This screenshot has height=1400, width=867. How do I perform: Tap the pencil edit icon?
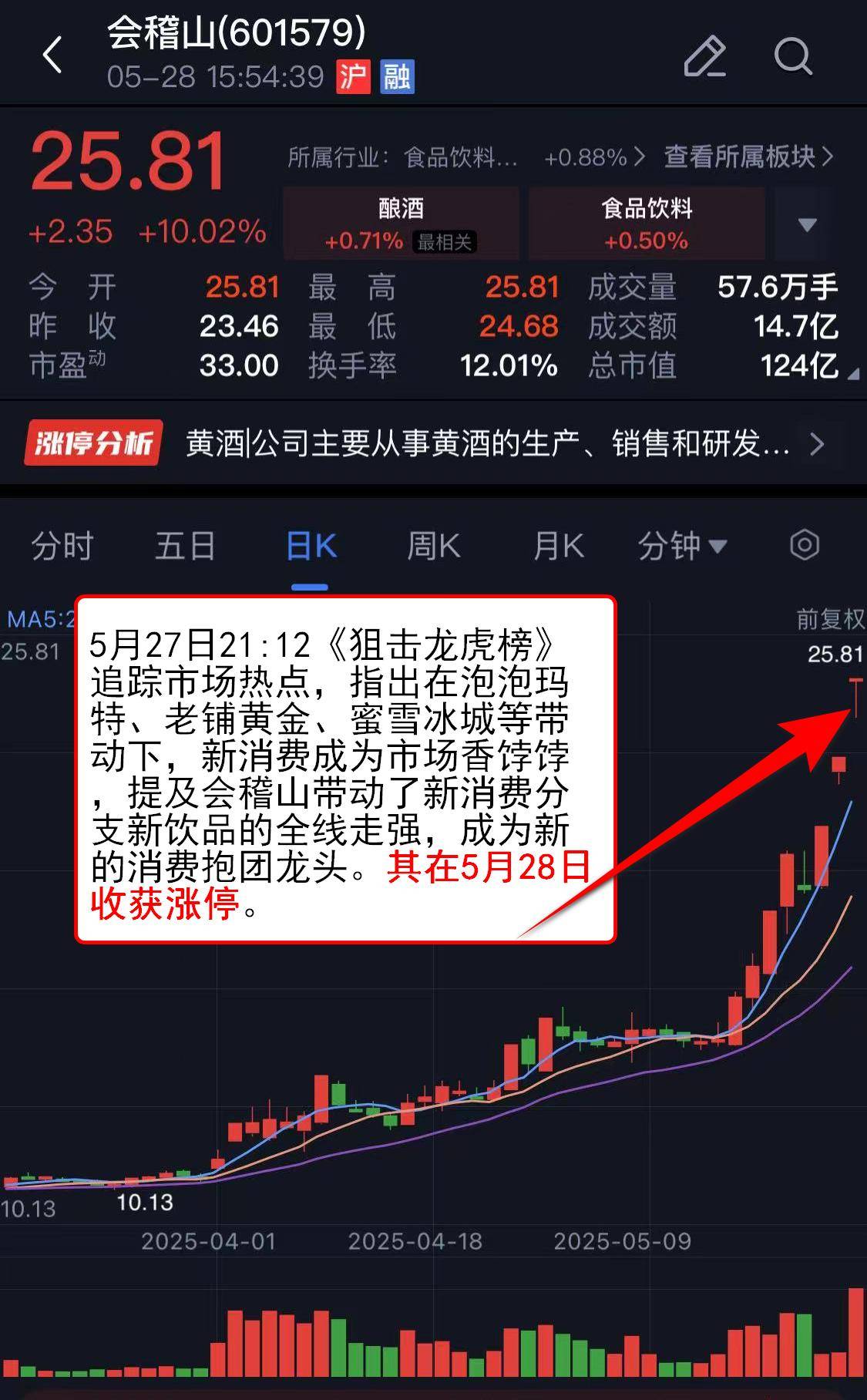704,56
